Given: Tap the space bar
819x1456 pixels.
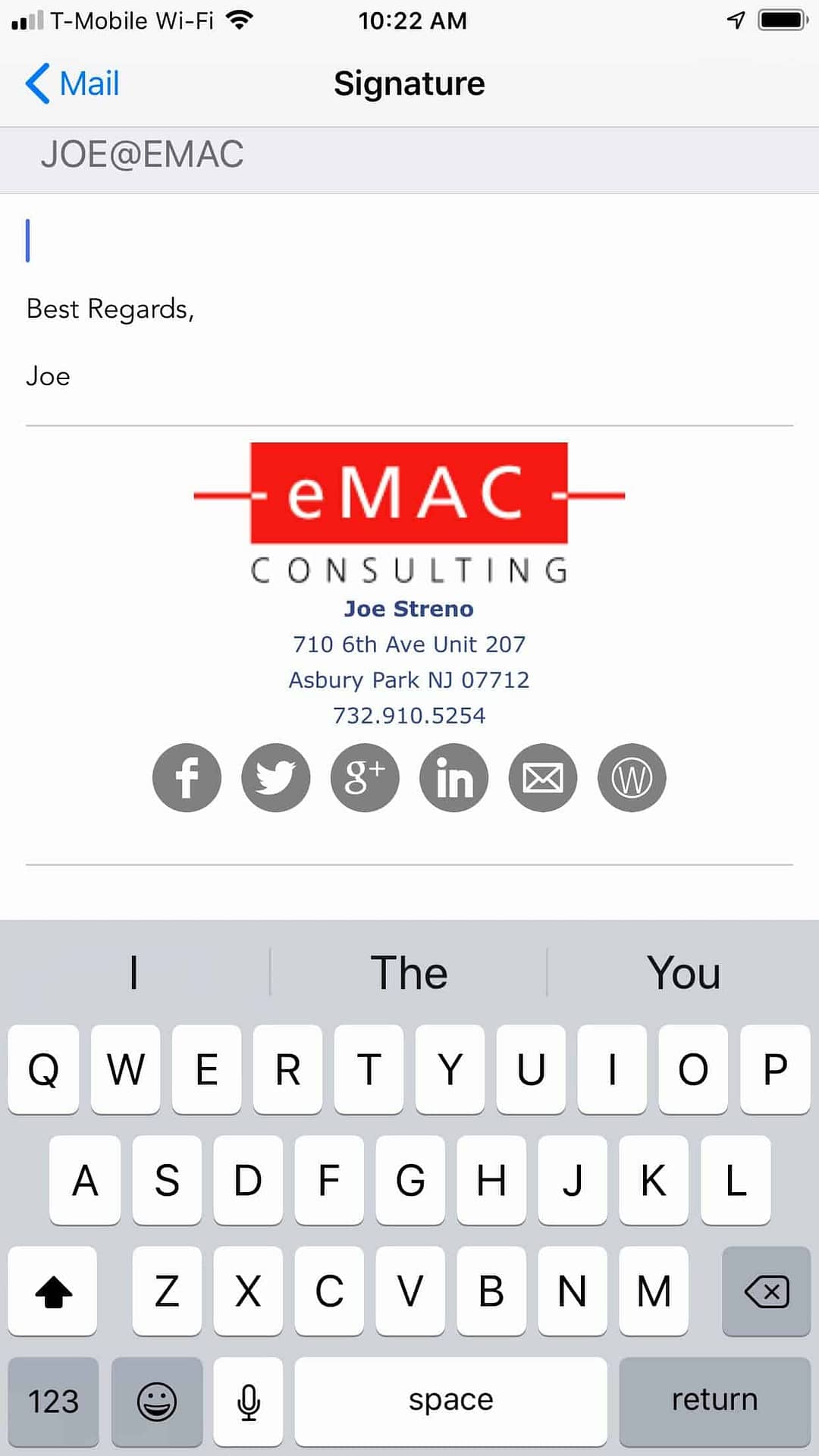Looking at the screenshot, I should tap(450, 1401).
